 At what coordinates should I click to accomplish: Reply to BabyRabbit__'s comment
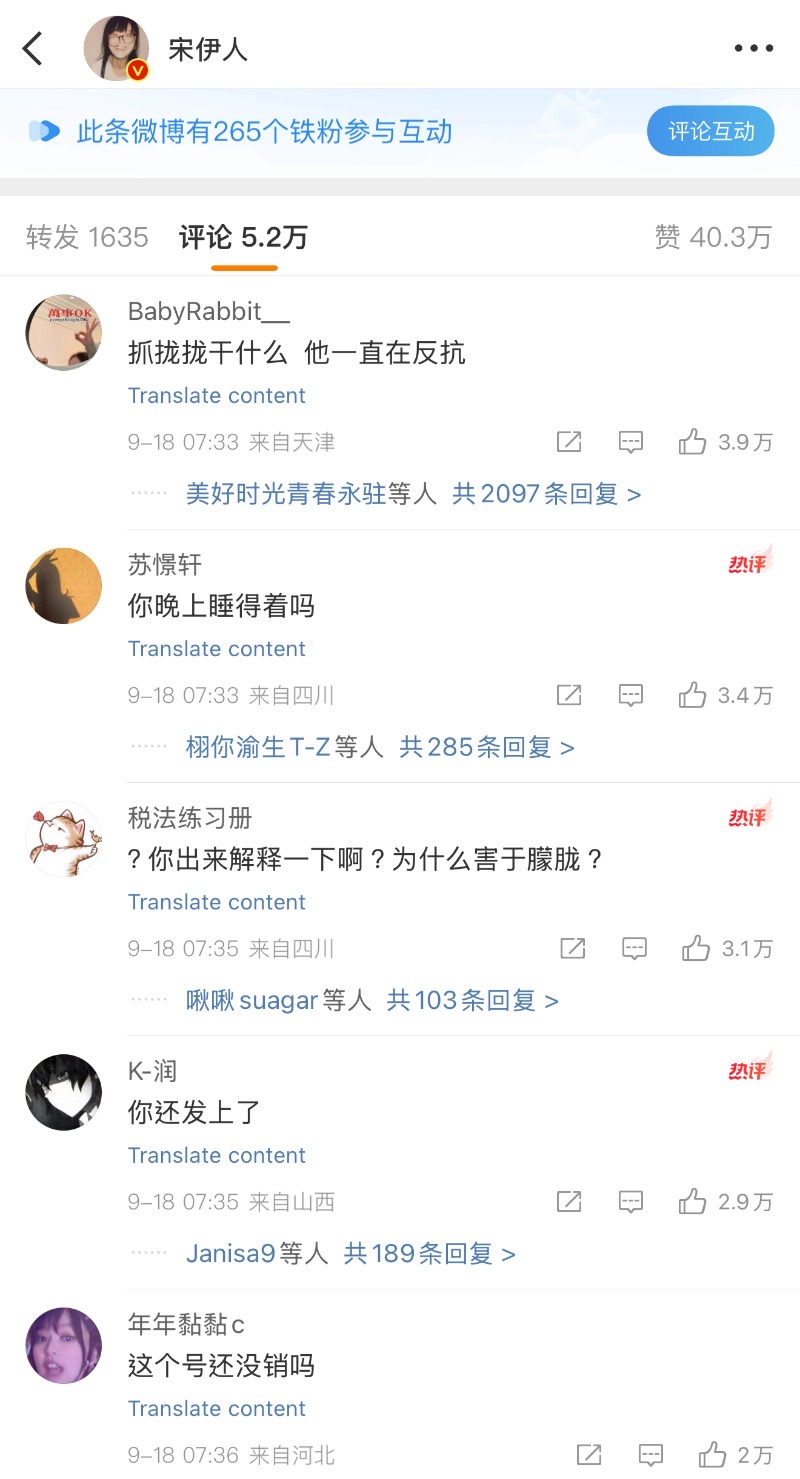[x=630, y=442]
